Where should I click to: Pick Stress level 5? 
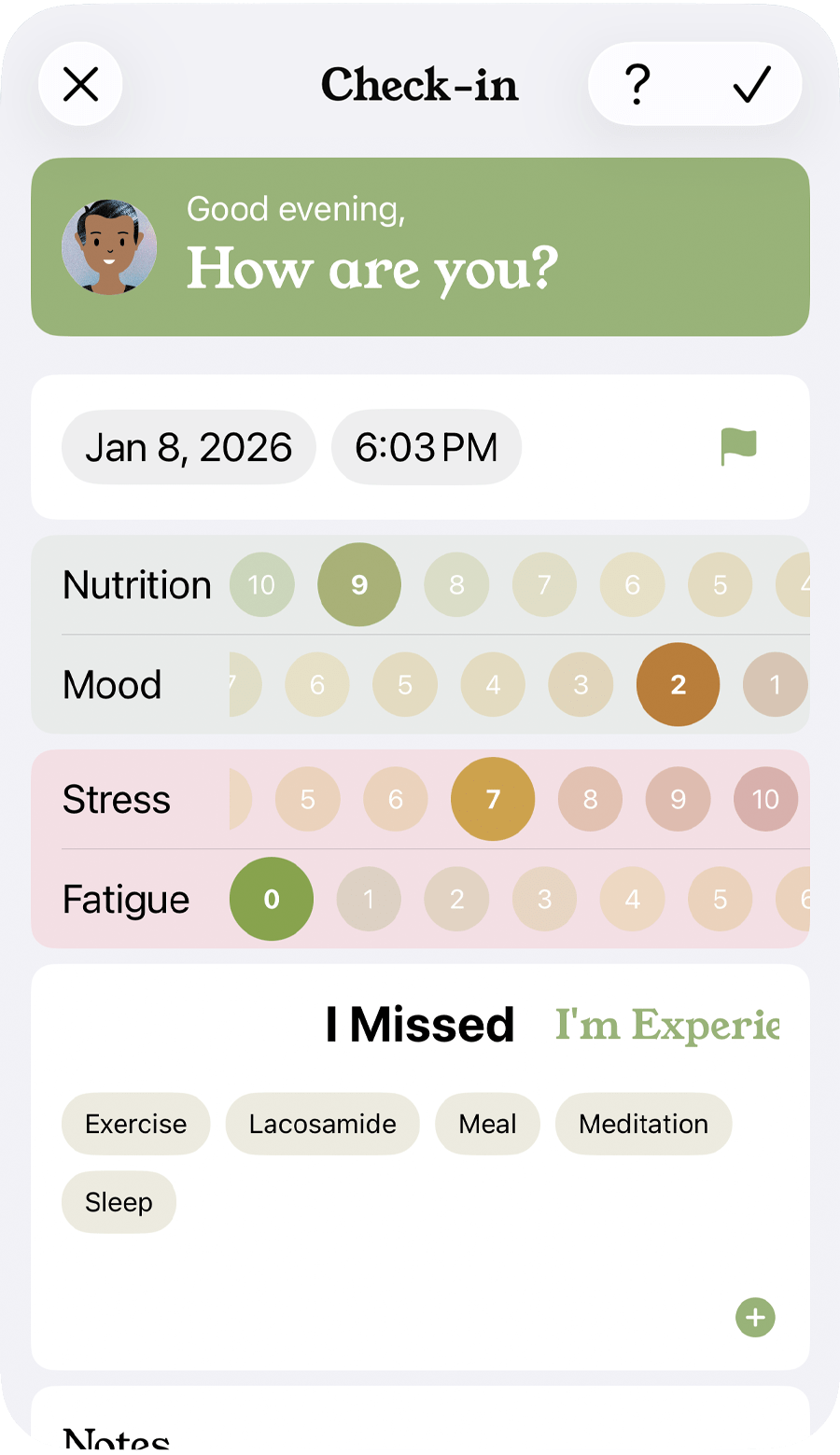click(308, 800)
